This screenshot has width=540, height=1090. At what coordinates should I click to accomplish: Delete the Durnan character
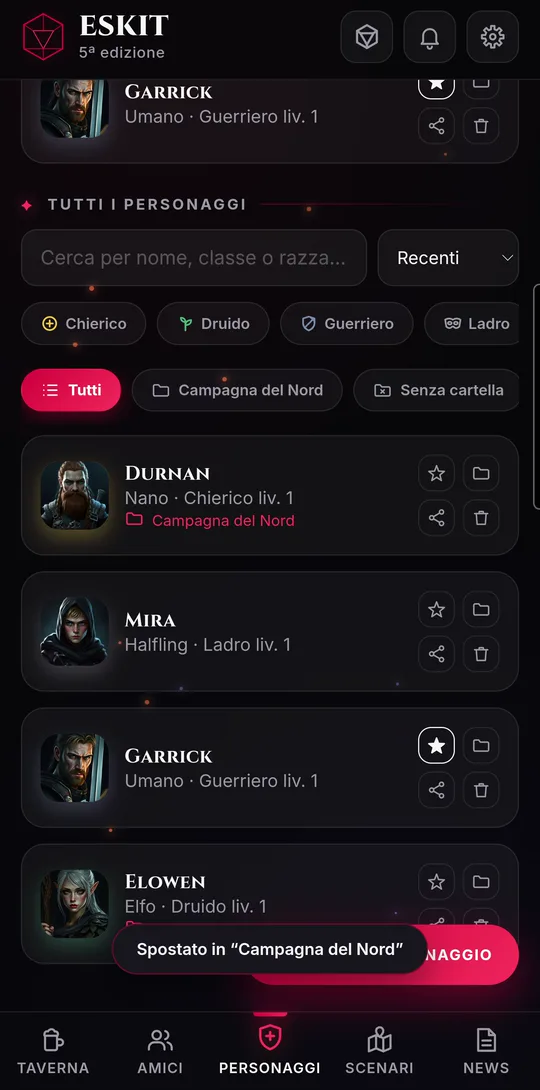click(x=481, y=518)
